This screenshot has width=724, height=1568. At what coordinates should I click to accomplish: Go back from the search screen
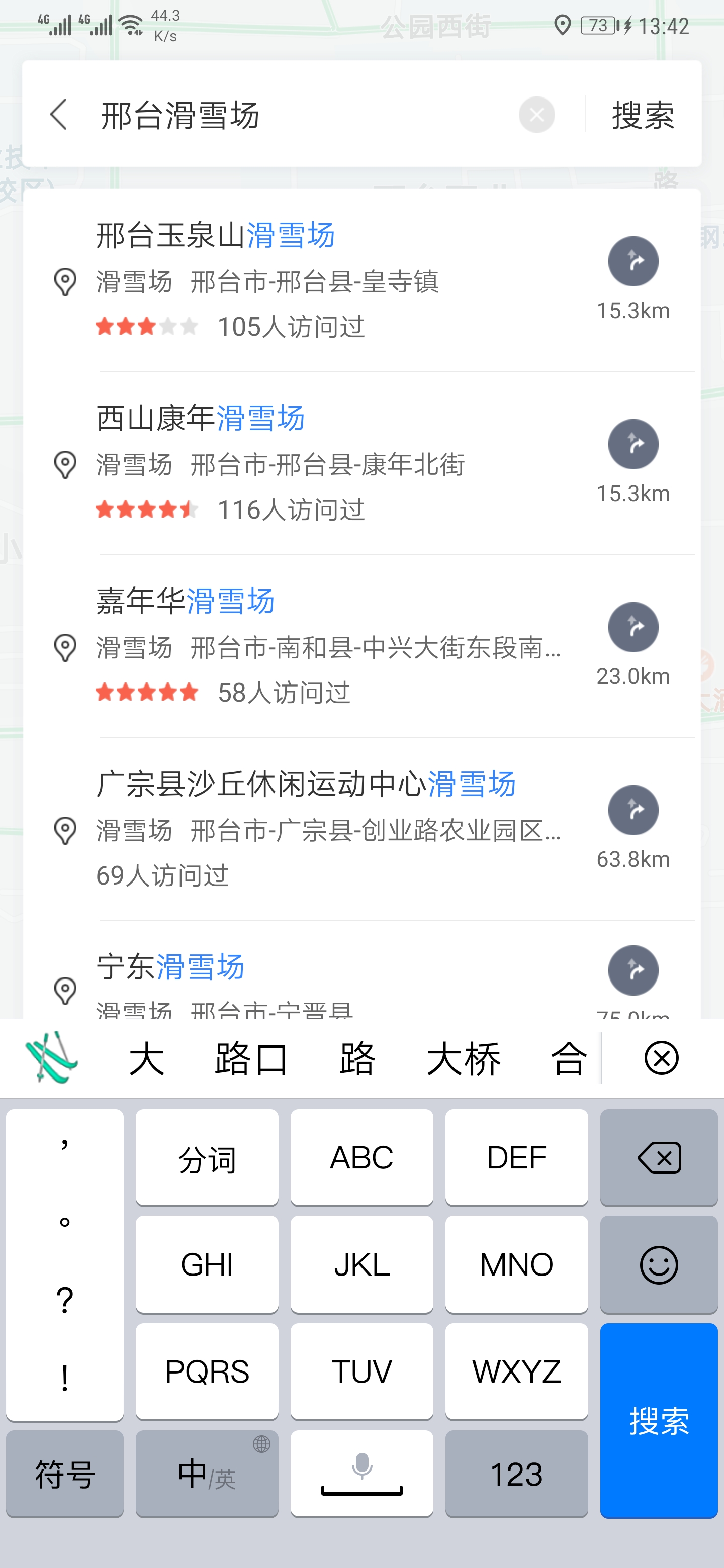[59, 115]
